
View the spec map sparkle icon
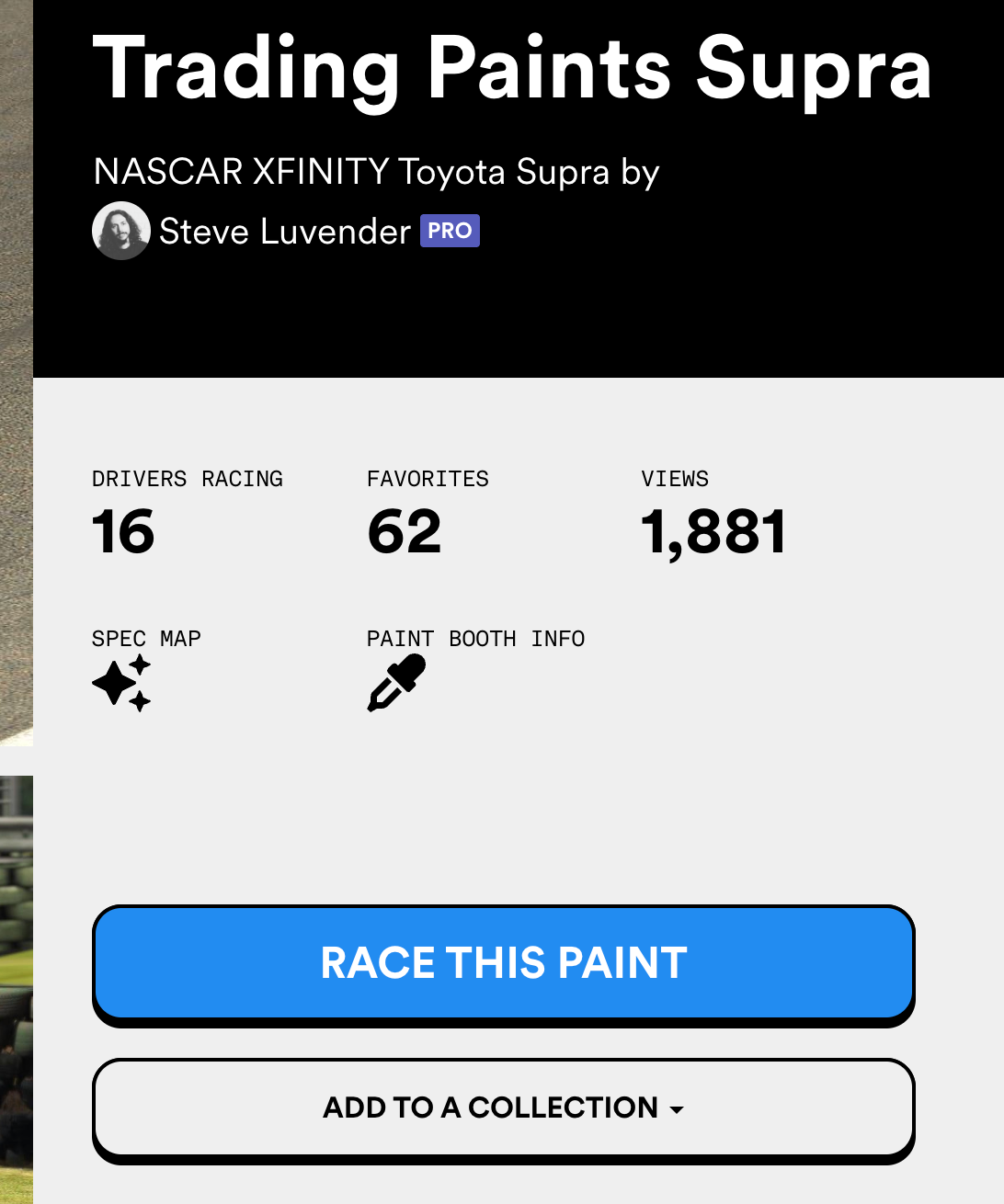[121, 683]
